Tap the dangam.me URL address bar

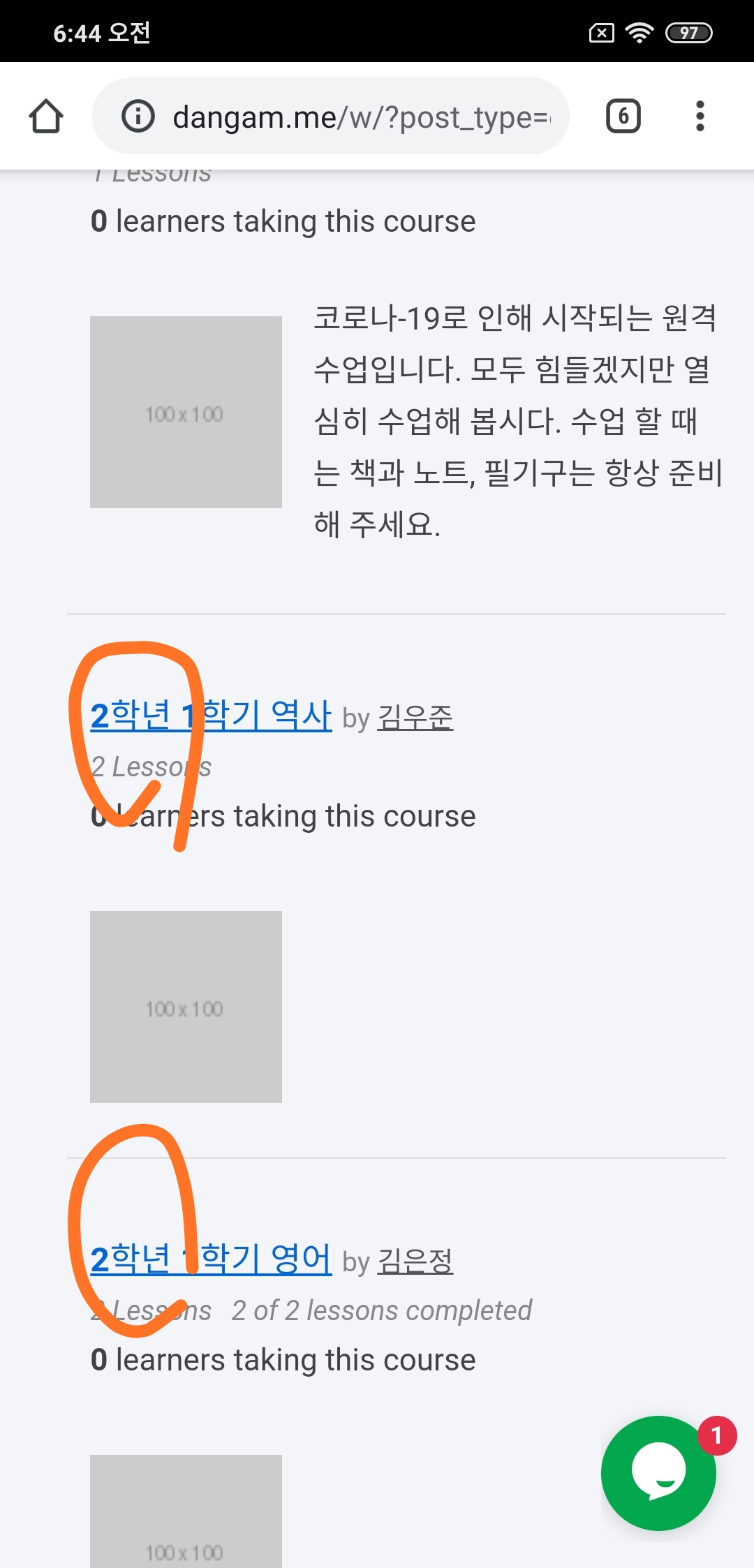[x=331, y=116]
